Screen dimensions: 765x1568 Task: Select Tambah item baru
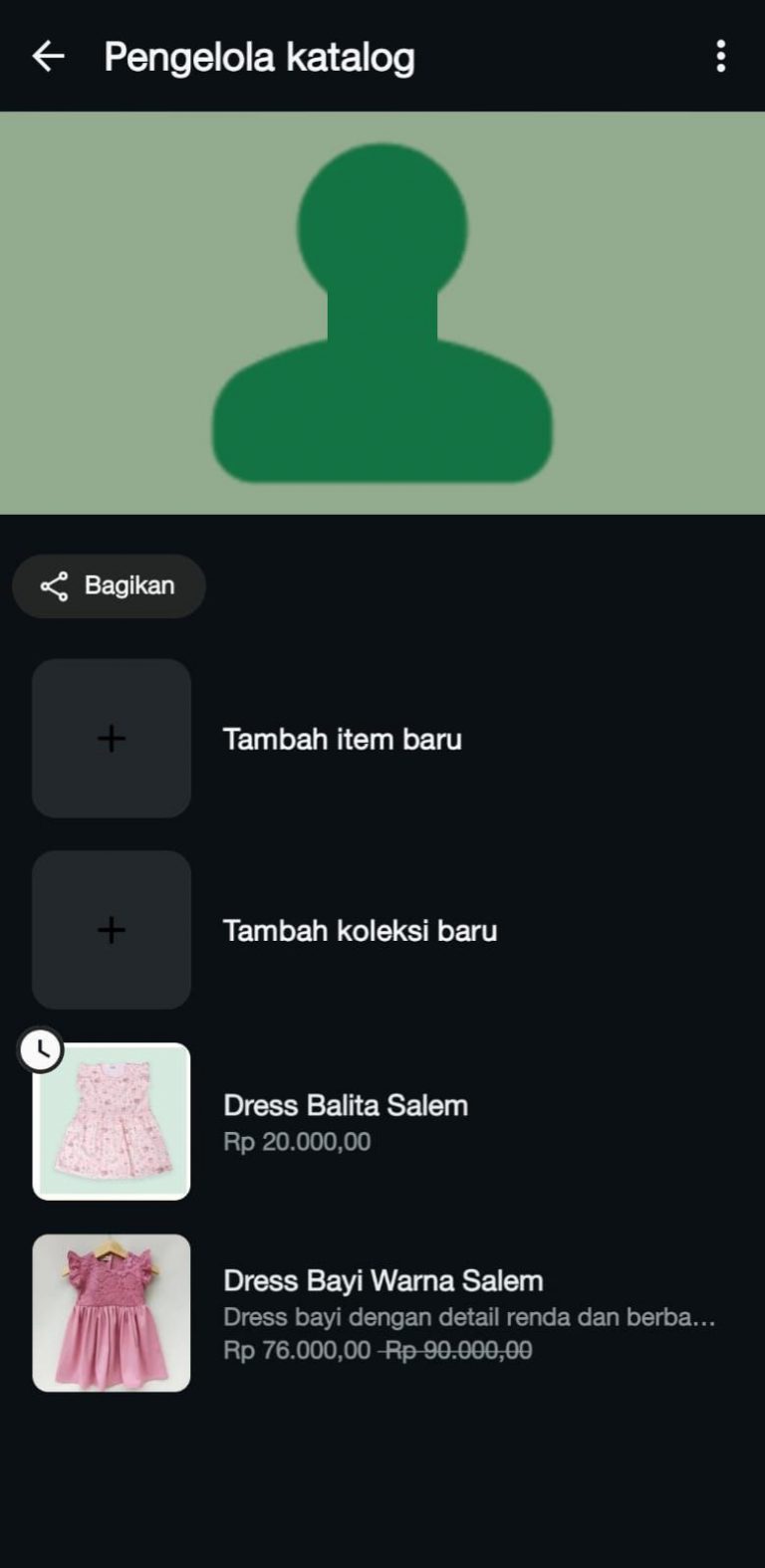tap(342, 739)
